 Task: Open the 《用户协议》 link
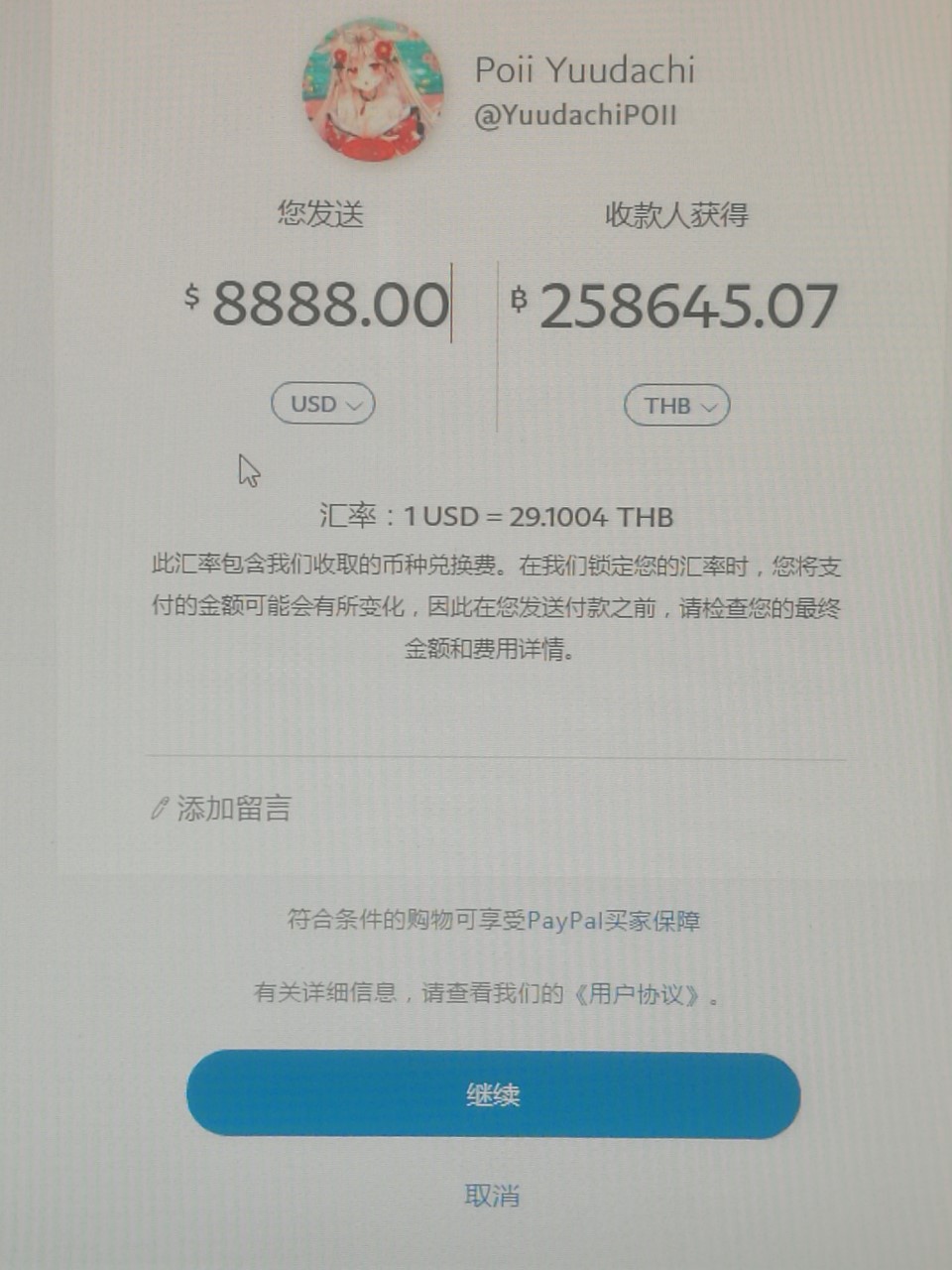coord(637,993)
